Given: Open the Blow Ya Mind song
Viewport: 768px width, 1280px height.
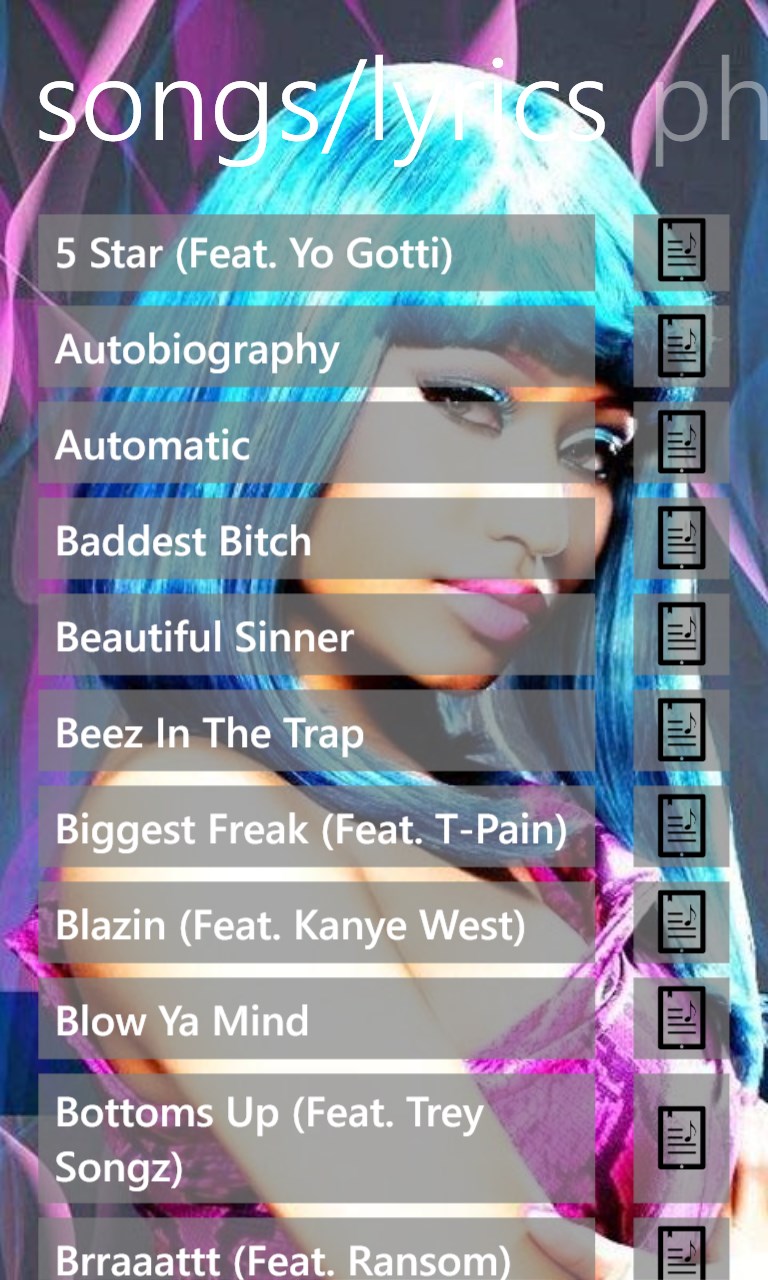Looking at the screenshot, I should pos(316,1021).
